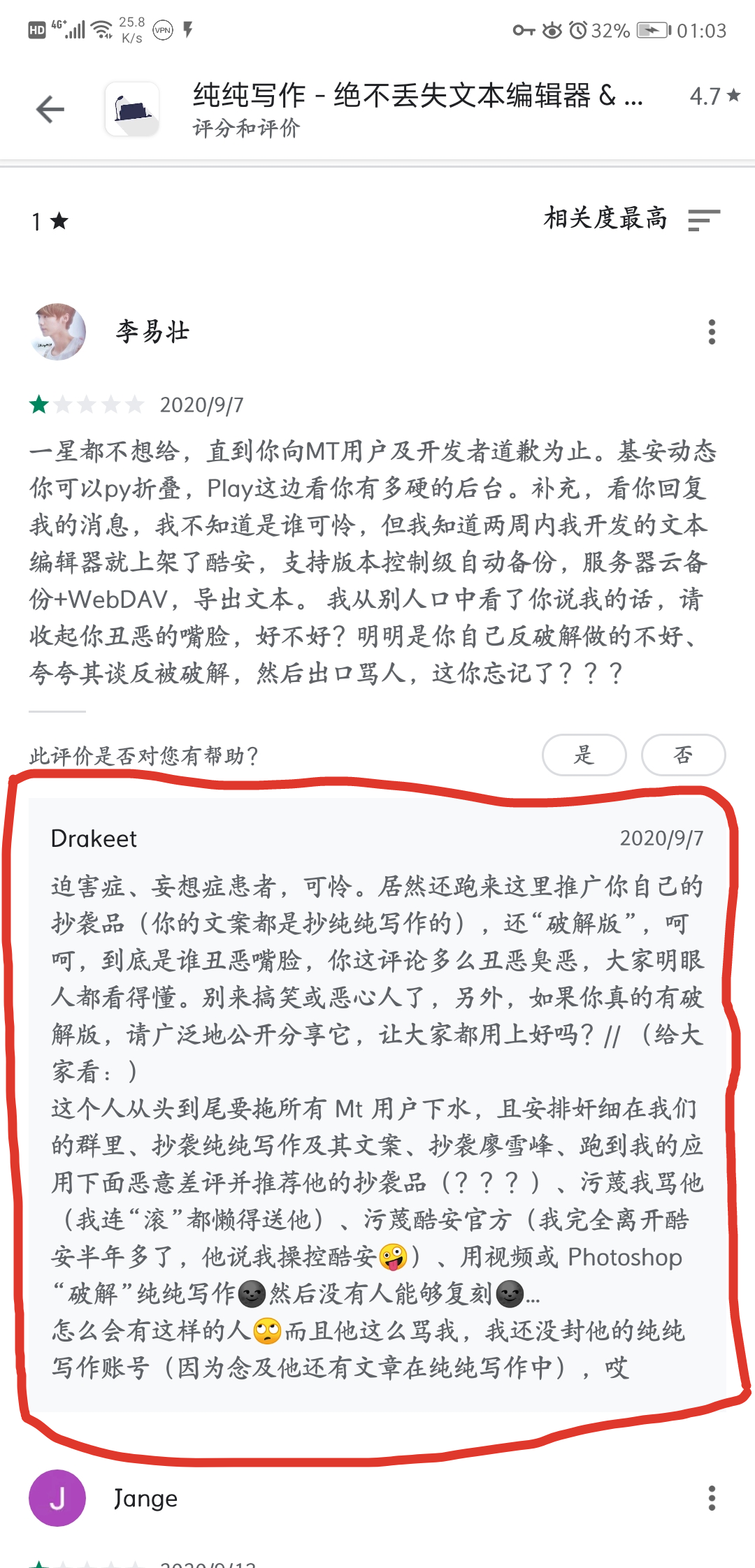
Task: Tap the 1 star rating filter
Action: pos(50,222)
